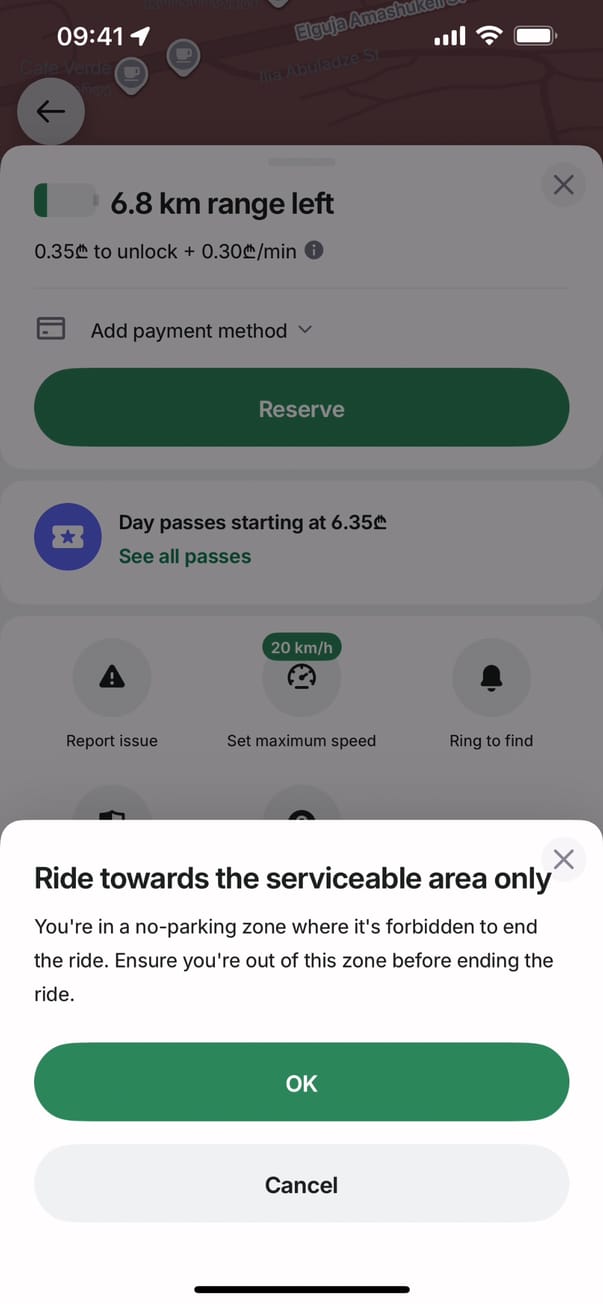Dismiss the no-parking zone dialog
Image resolution: width=603 pixels, height=1304 pixels.
tap(563, 859)
